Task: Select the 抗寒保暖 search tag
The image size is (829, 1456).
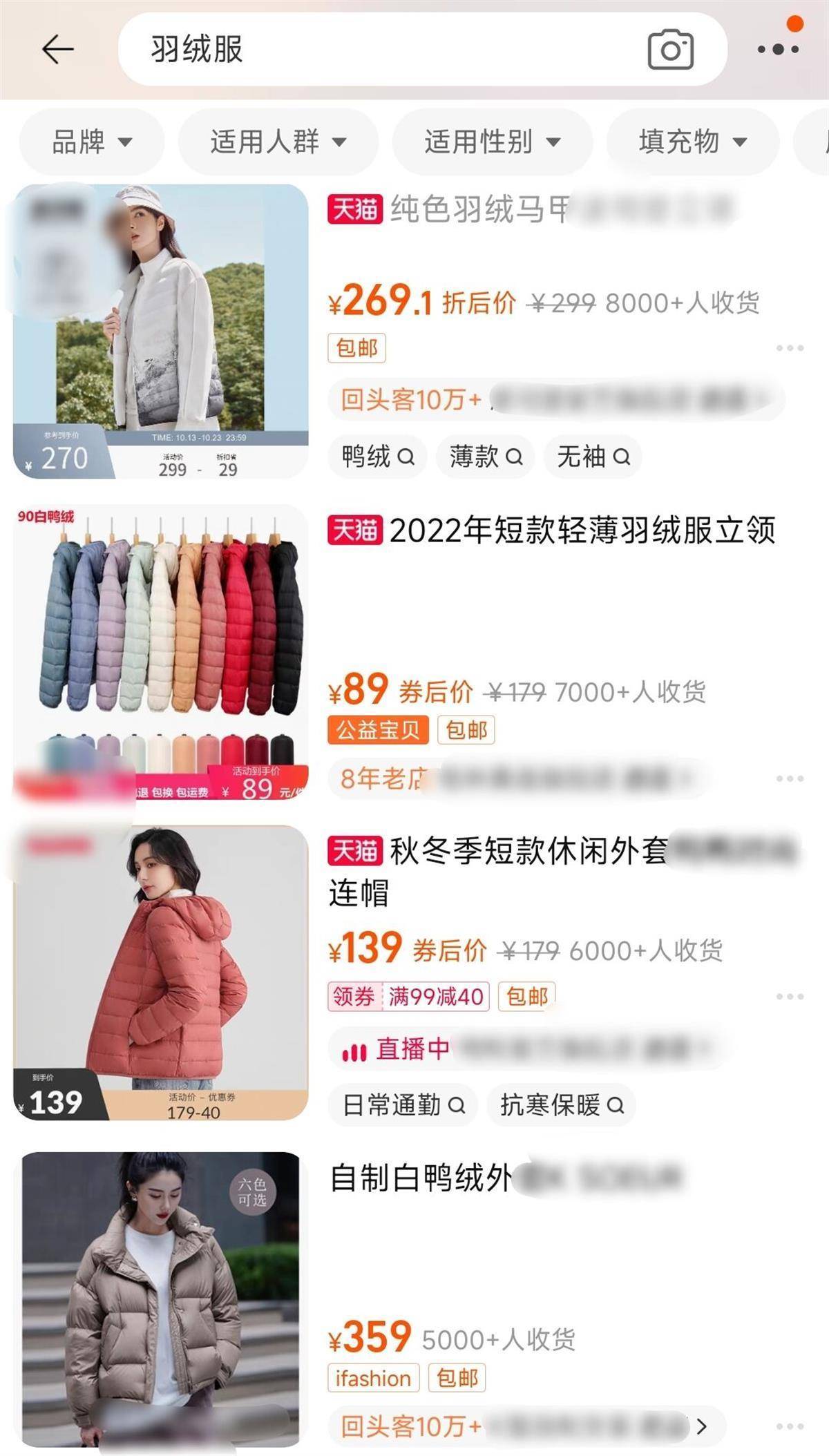Action: tap(561, 1105)
